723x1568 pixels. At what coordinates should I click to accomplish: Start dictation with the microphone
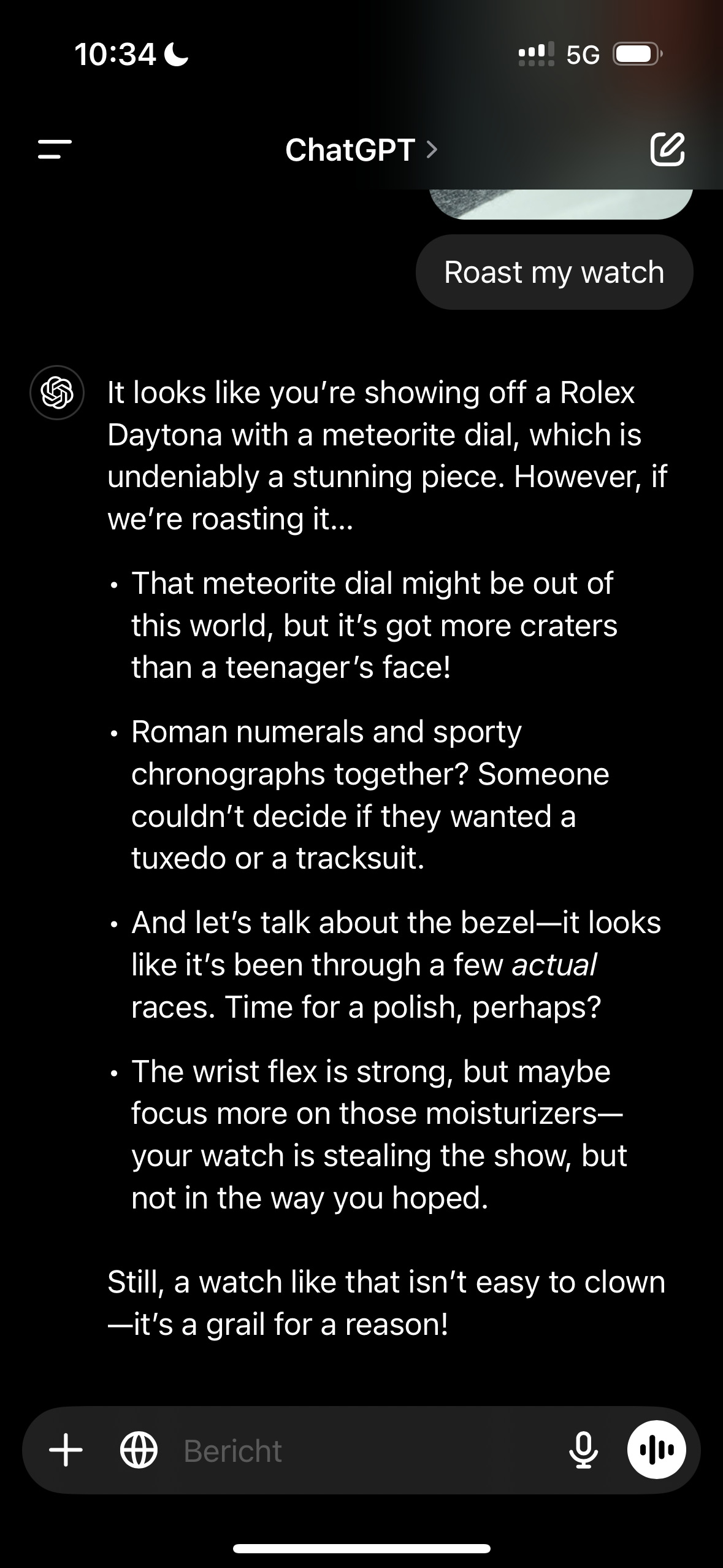click(583, 1450)
